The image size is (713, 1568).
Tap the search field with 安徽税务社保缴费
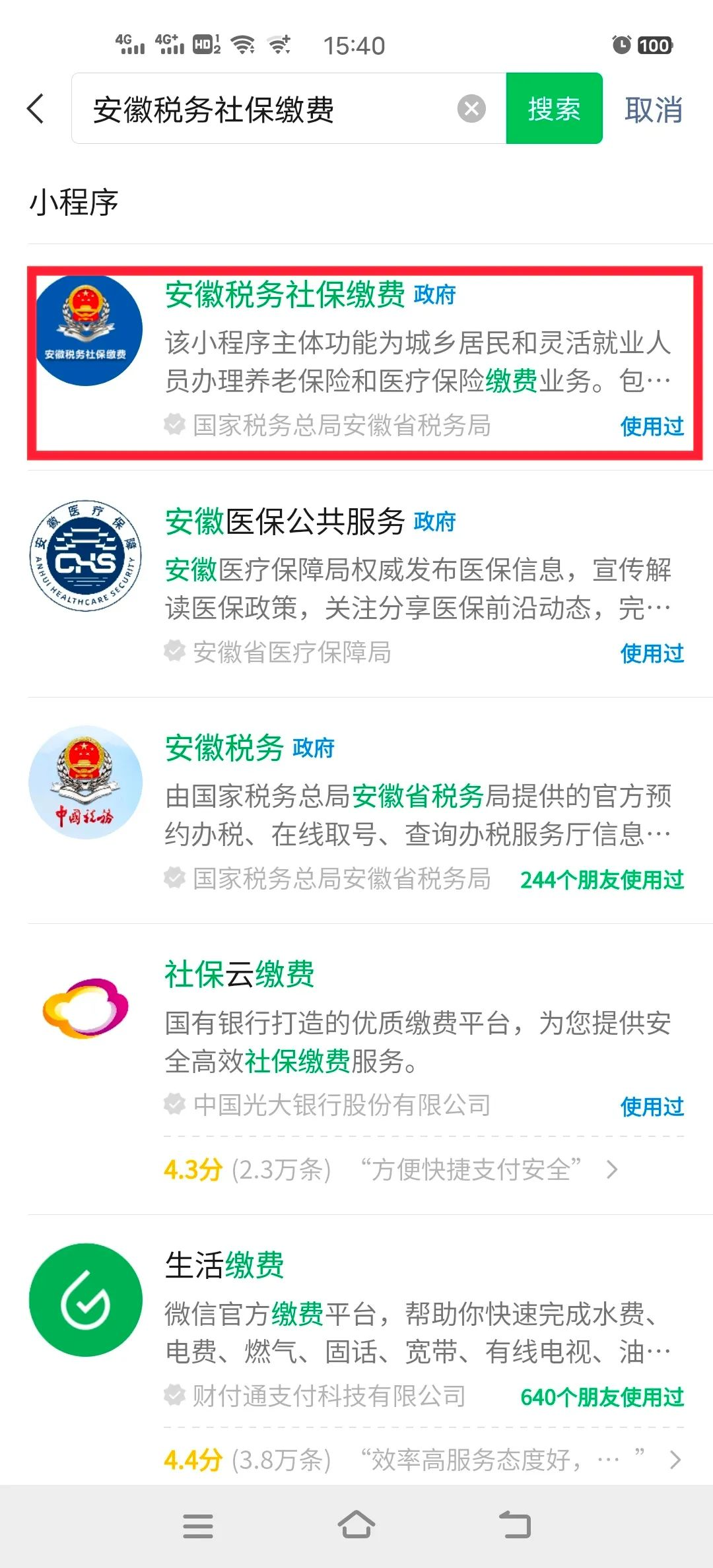(264, 109)
